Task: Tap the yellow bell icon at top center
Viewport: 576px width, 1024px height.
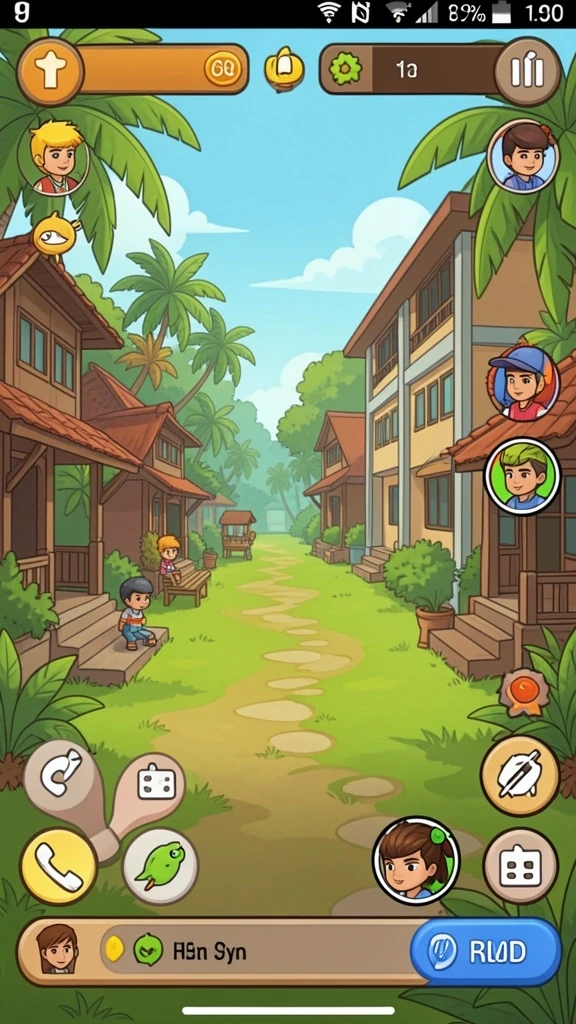Action: (284, 68)
